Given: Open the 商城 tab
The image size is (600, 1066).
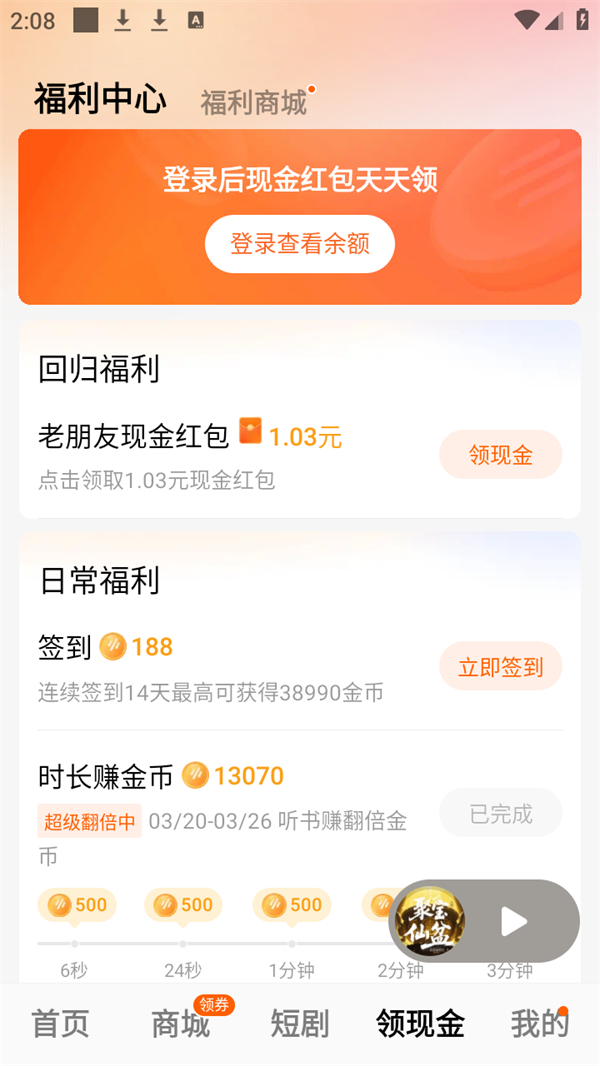Looking at the screenshot, I should point(181,1024).
